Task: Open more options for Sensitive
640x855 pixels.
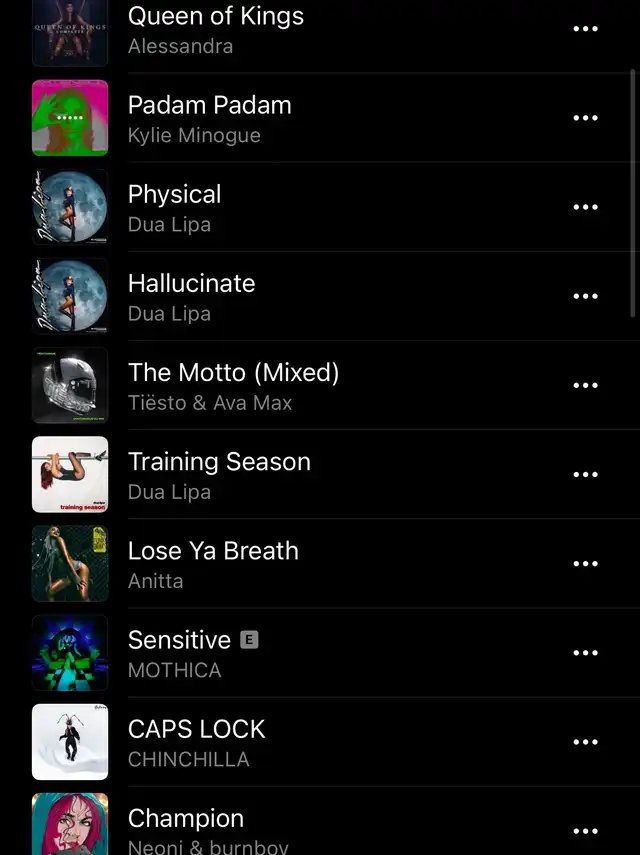Action: click(585, 652)
